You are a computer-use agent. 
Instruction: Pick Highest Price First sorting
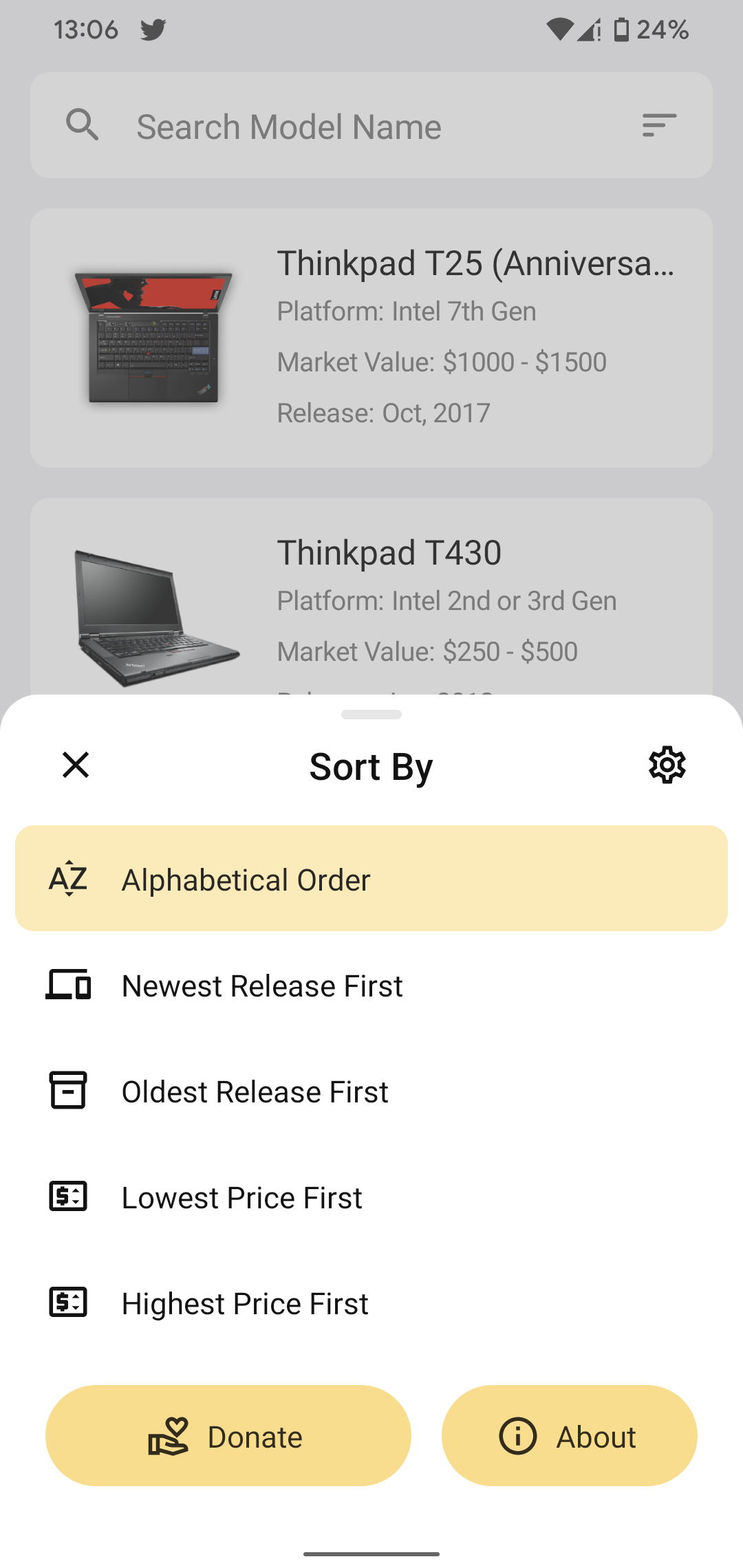[371, 1303]
